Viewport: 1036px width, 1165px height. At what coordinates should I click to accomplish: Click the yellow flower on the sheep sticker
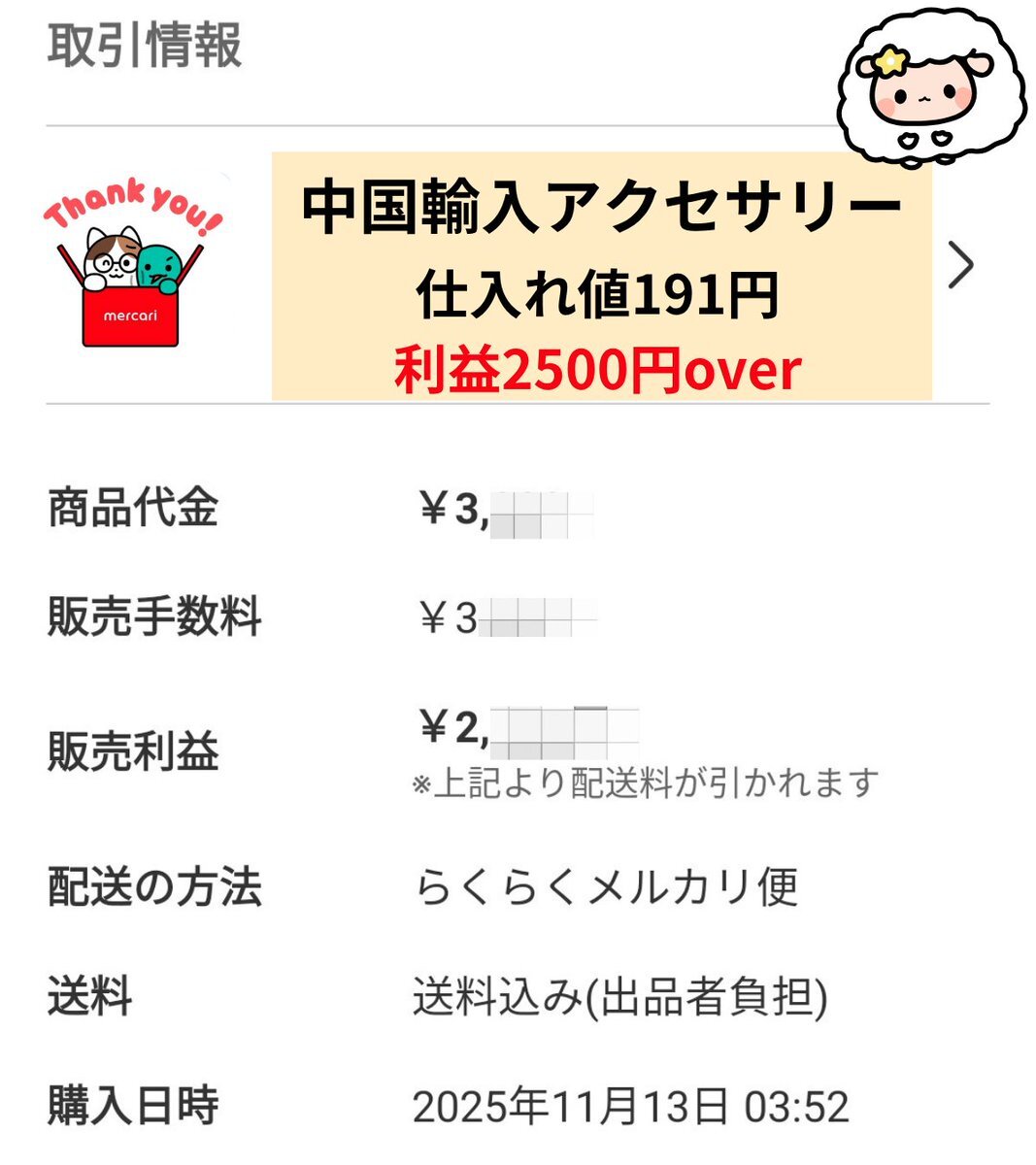coord(890,60)
